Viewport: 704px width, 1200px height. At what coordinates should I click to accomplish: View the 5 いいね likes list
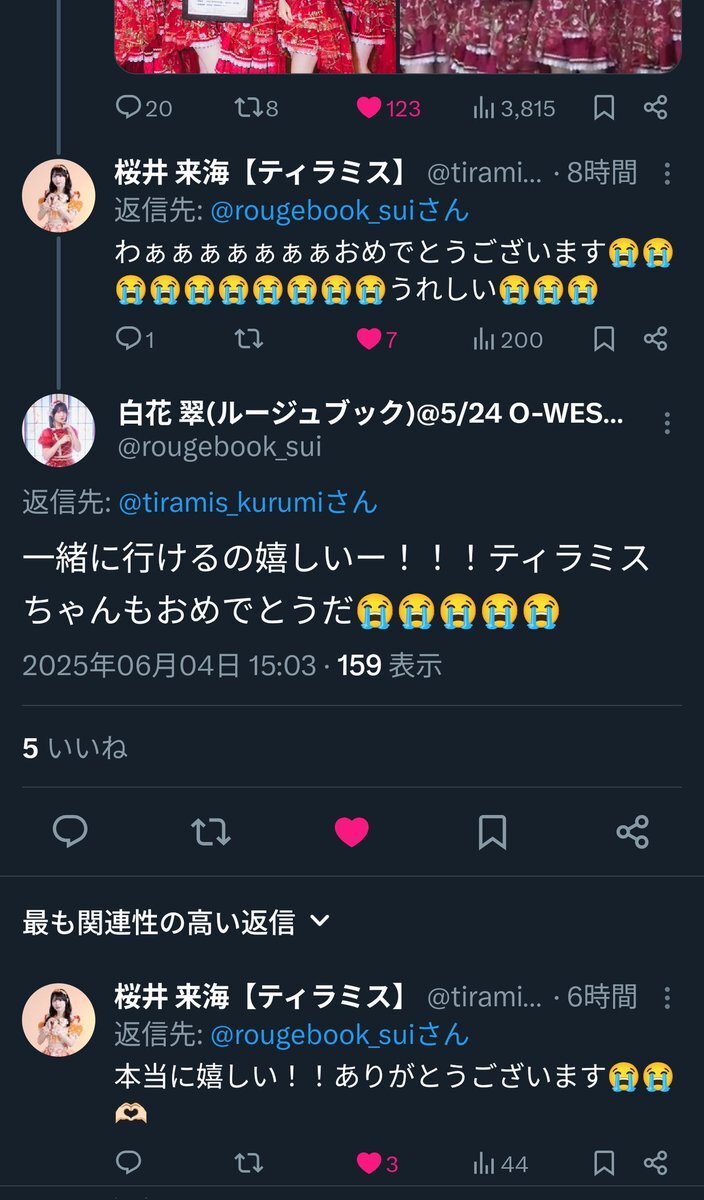click(x=75, y=748)
